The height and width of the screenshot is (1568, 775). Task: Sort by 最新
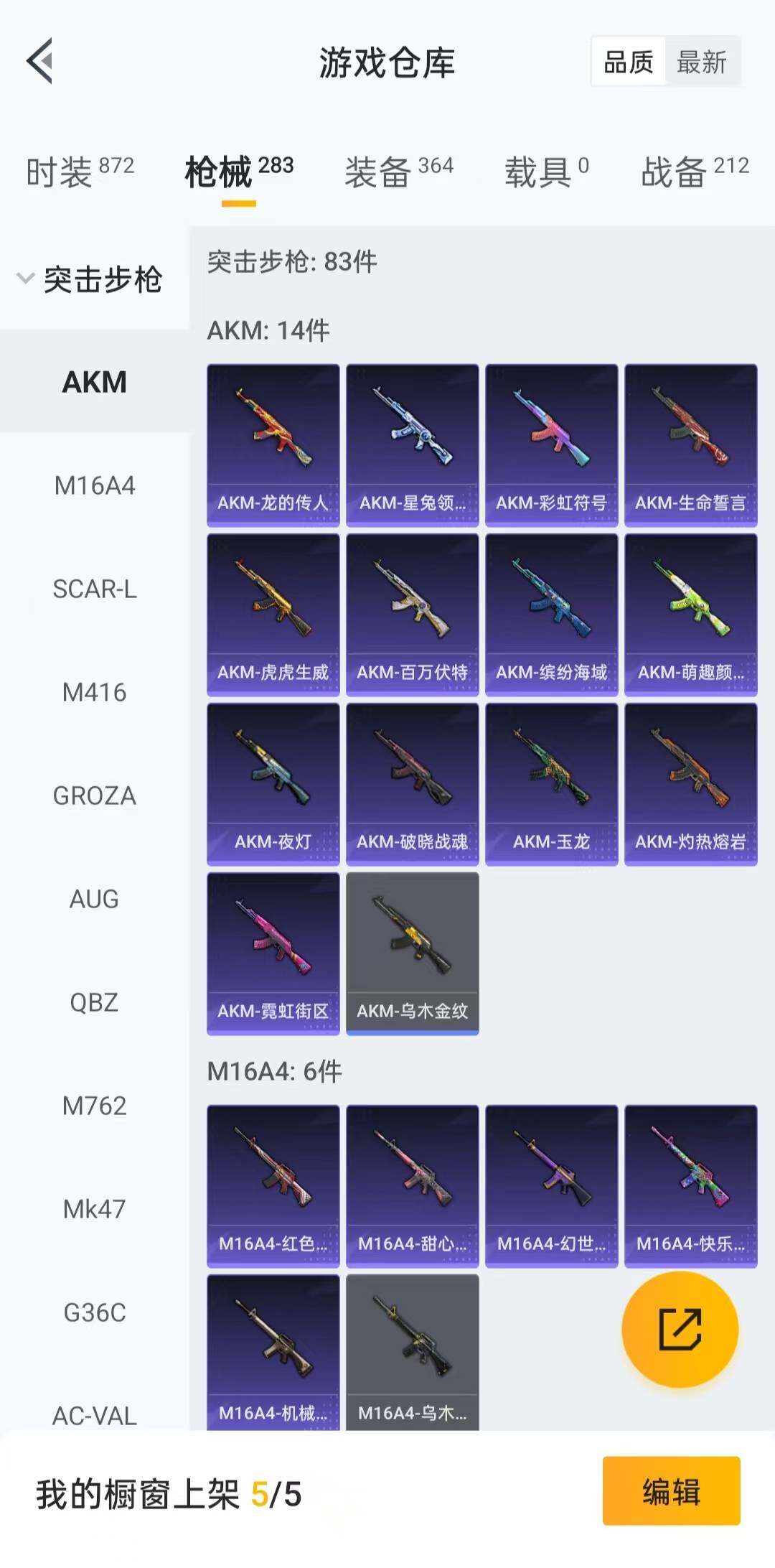(x=701, y=62)
